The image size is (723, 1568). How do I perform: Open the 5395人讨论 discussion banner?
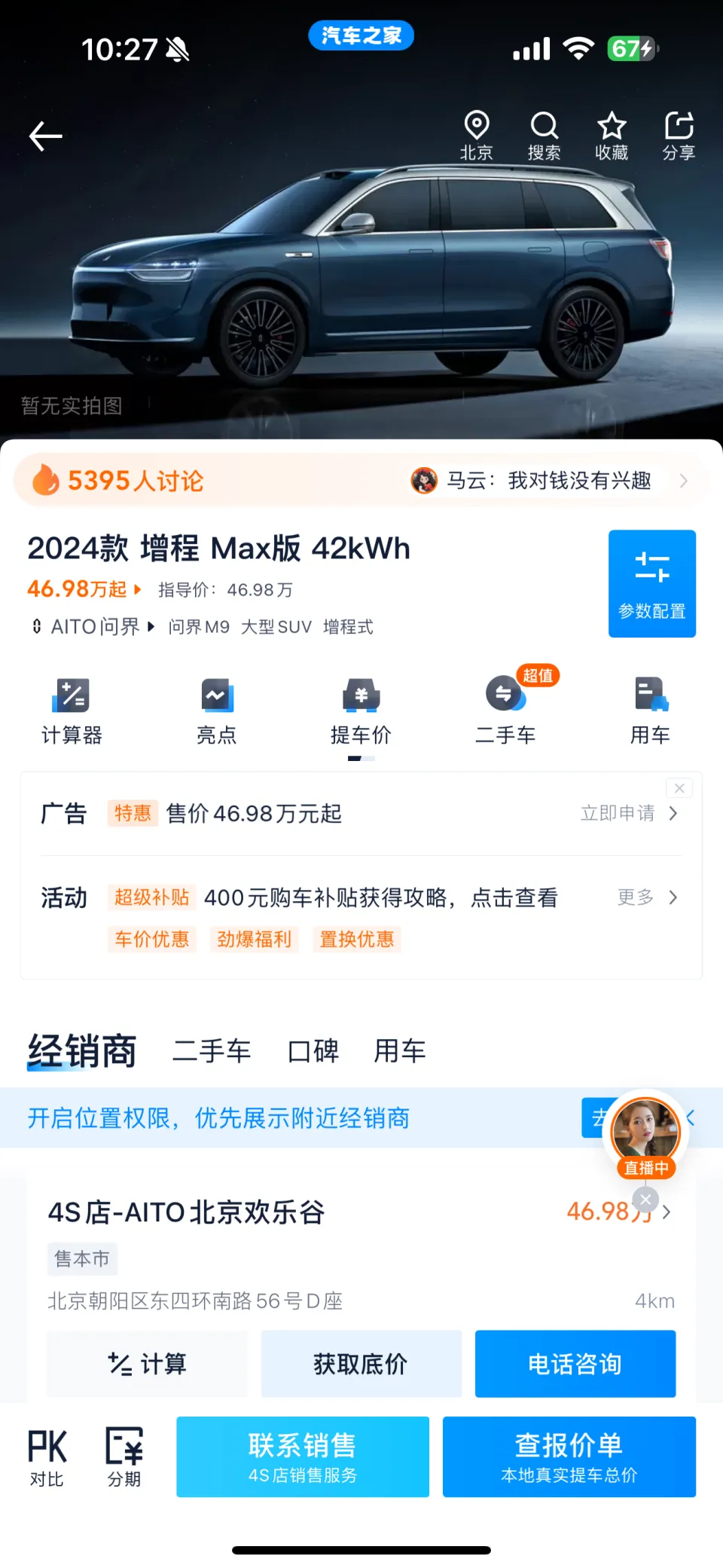point(136,480)
